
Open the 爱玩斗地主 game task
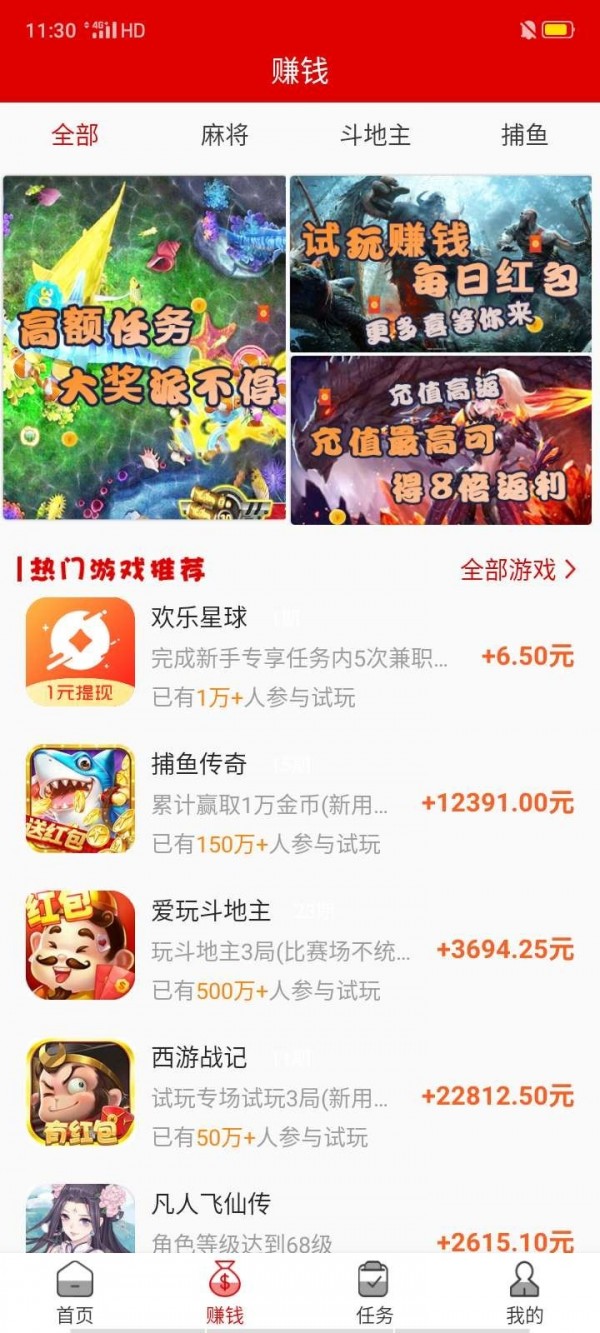click(x=300, y=948)
